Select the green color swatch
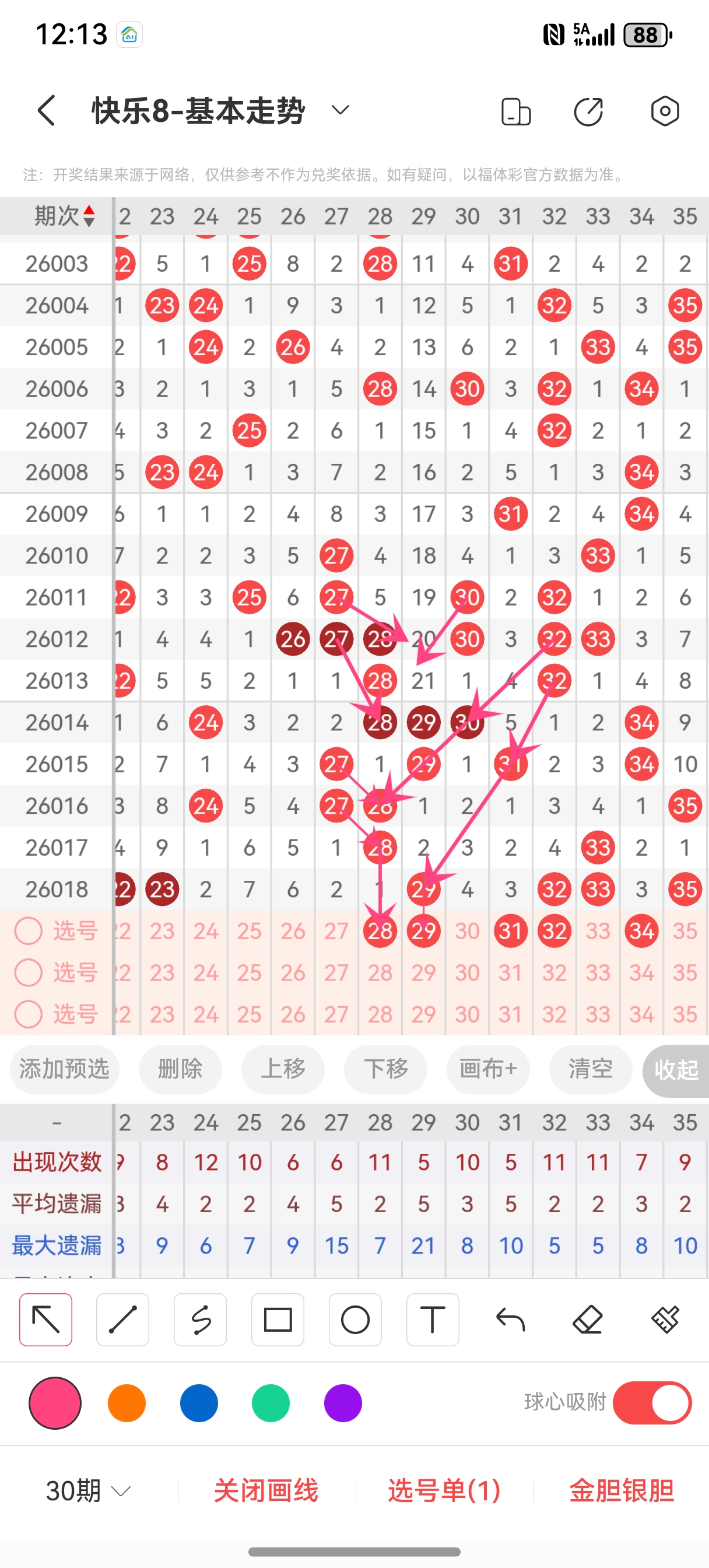 point(271,1402)
